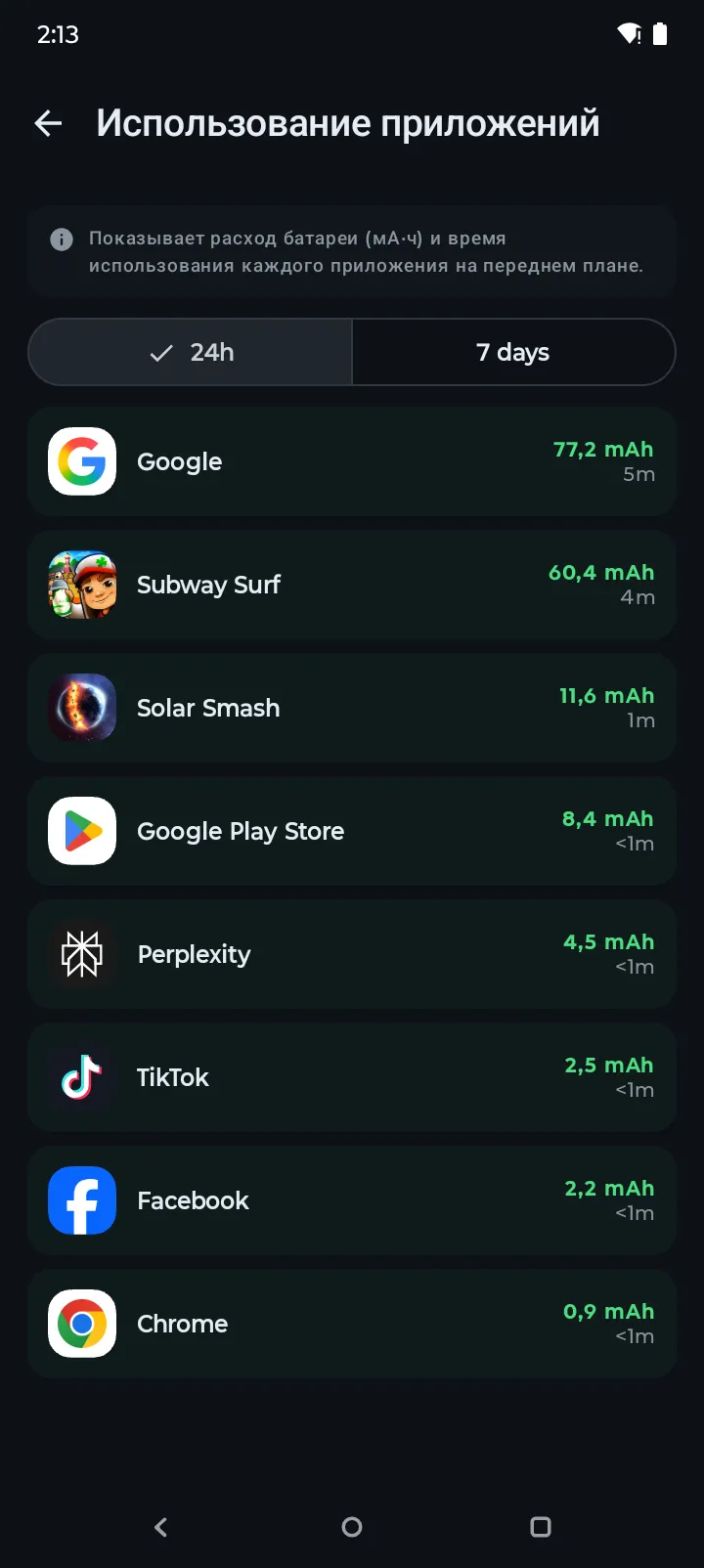Tap the navigation back chevron at bottom
This screenshot has width=704, height=1568.
pos(159,1527)
